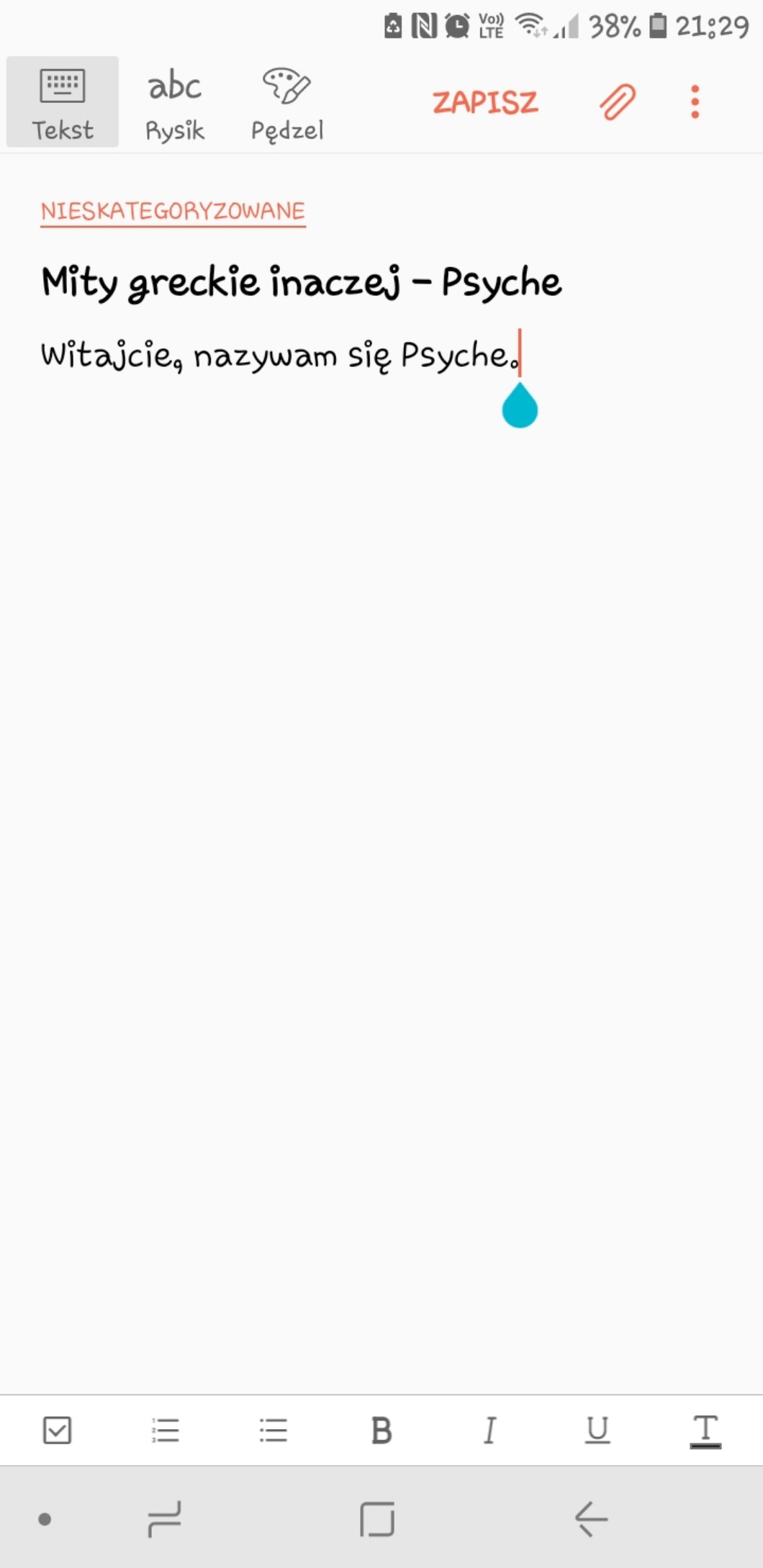Viewport: 763px width, 1568px height.
Task: Enable underline text formatting
Action: pos(597,1430)
